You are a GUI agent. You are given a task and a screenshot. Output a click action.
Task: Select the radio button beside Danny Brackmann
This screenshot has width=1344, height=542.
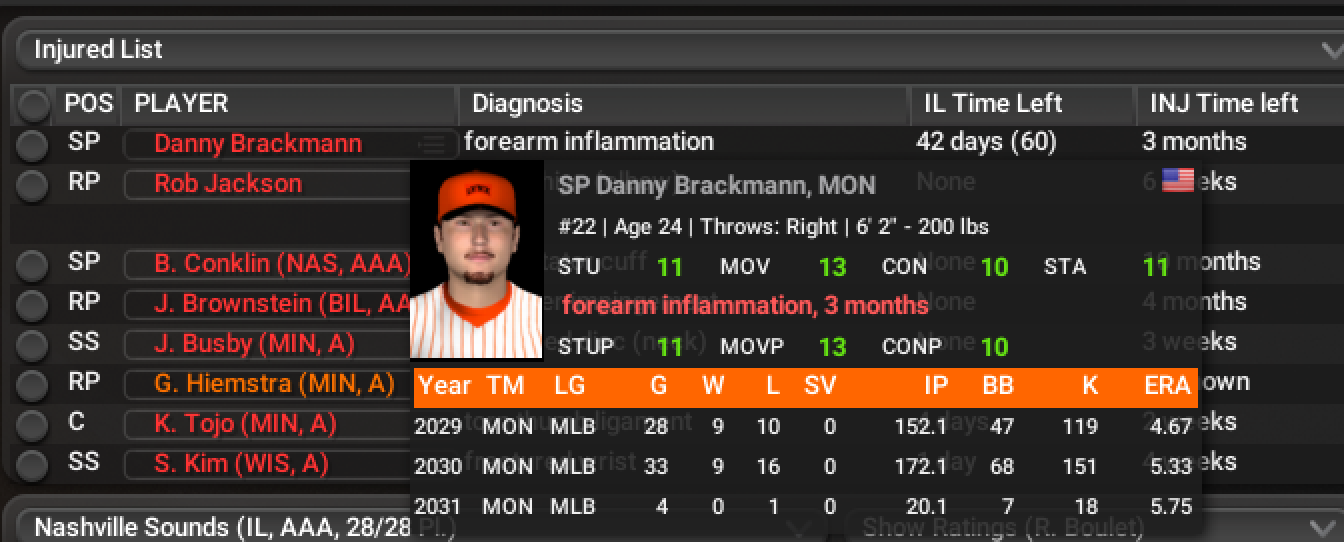click(x=32, y=144)
